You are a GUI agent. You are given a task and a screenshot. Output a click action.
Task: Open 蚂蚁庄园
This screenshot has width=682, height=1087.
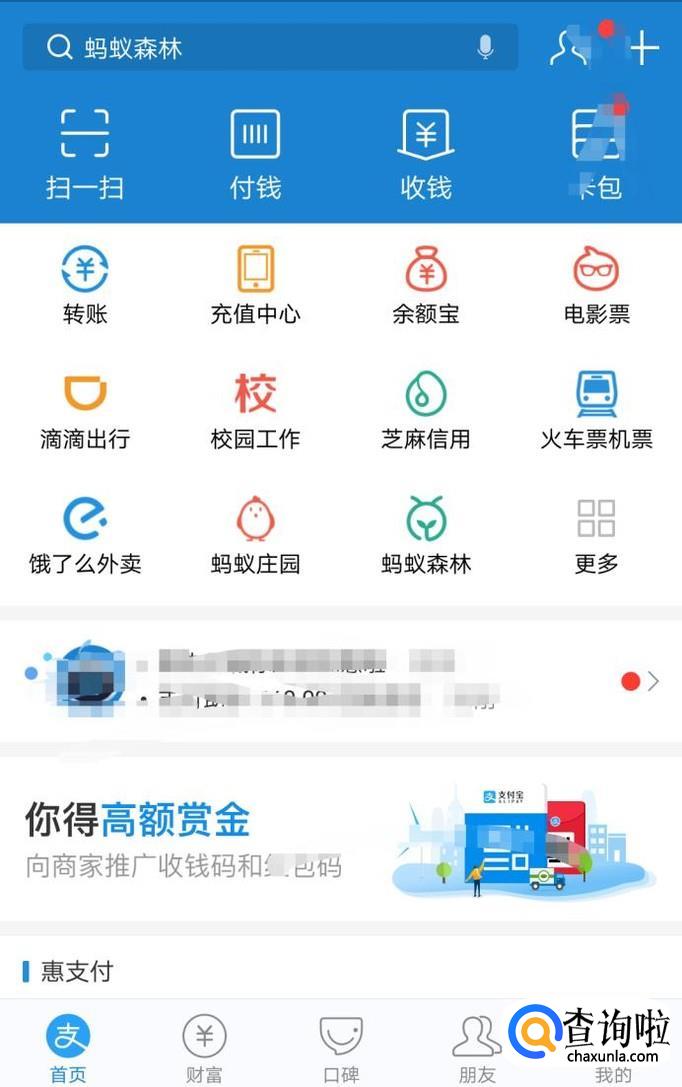point(255,535)
